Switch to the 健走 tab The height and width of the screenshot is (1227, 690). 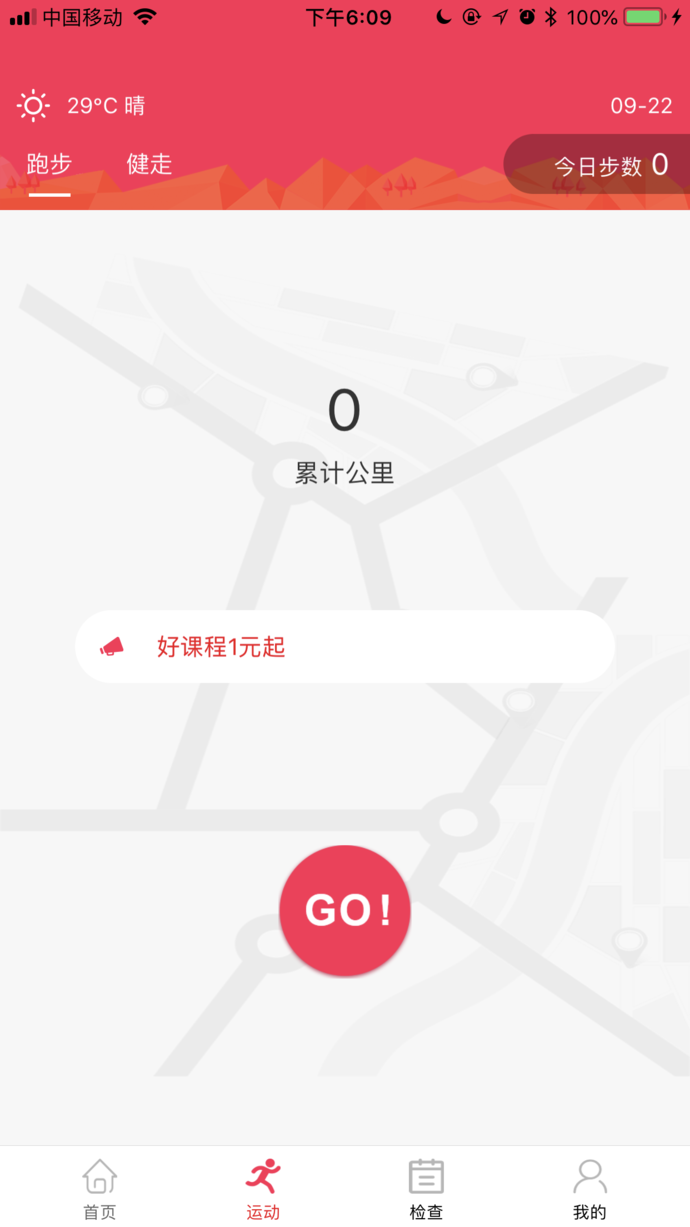149,165
